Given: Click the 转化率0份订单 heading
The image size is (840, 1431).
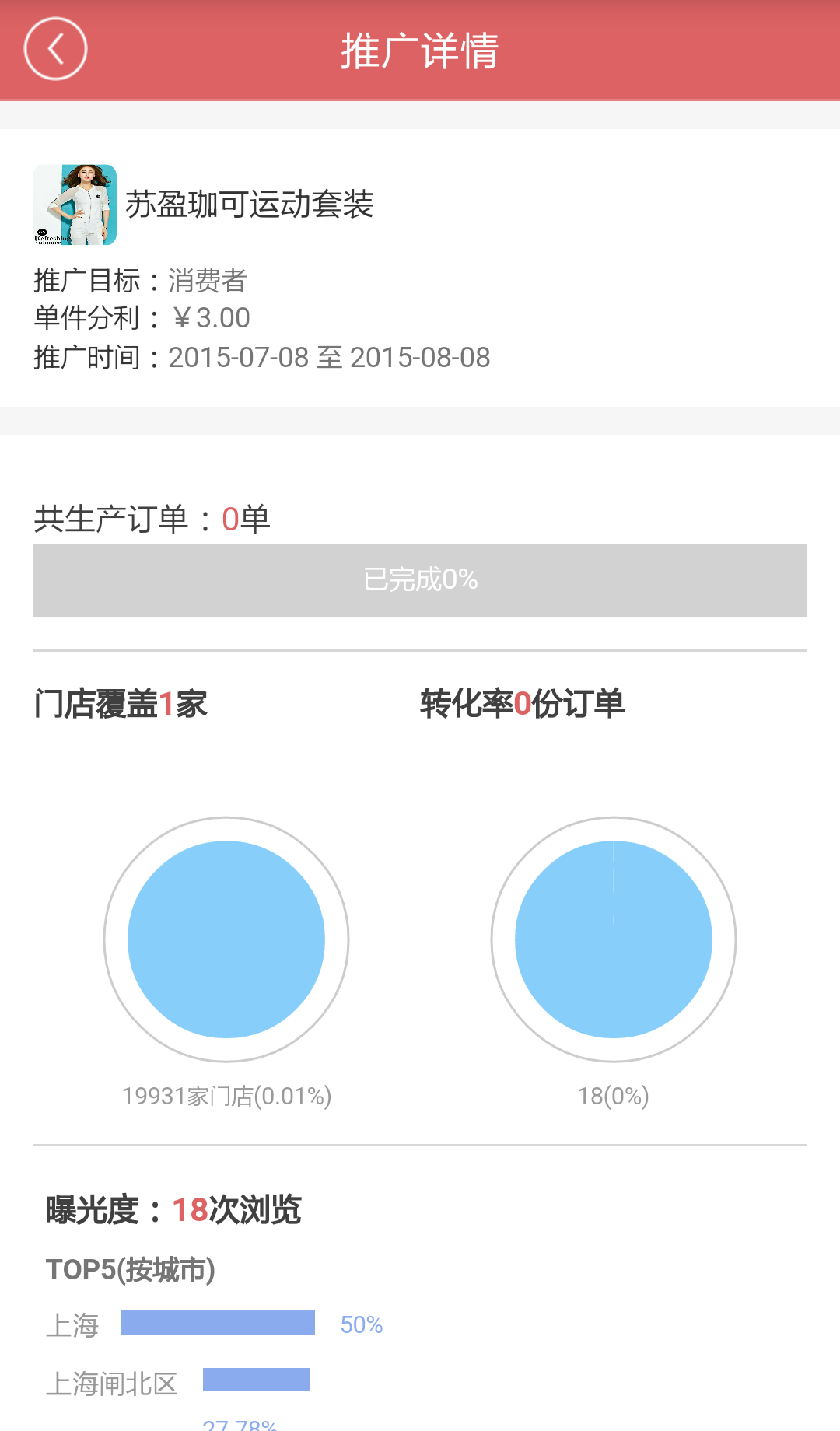Looking at the screenshot, I should point(523,703).
